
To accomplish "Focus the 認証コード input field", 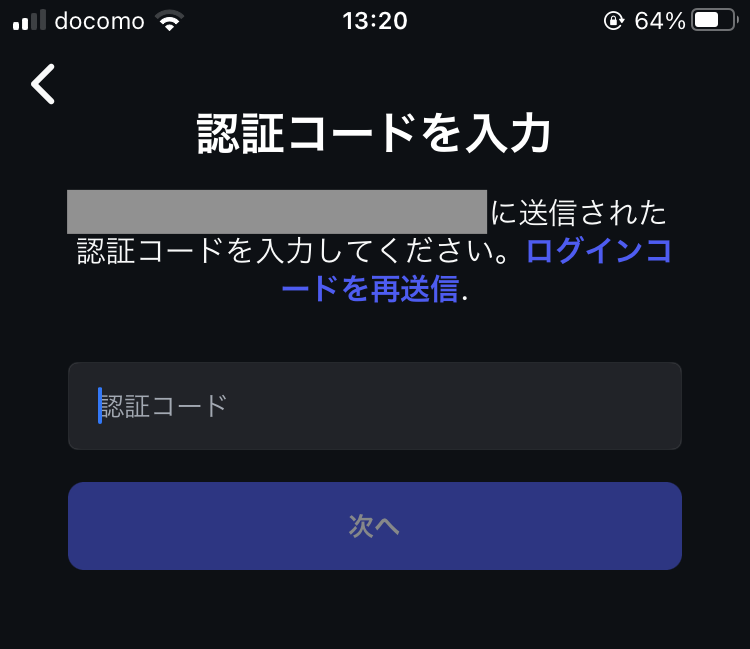I will click(374, 406).
